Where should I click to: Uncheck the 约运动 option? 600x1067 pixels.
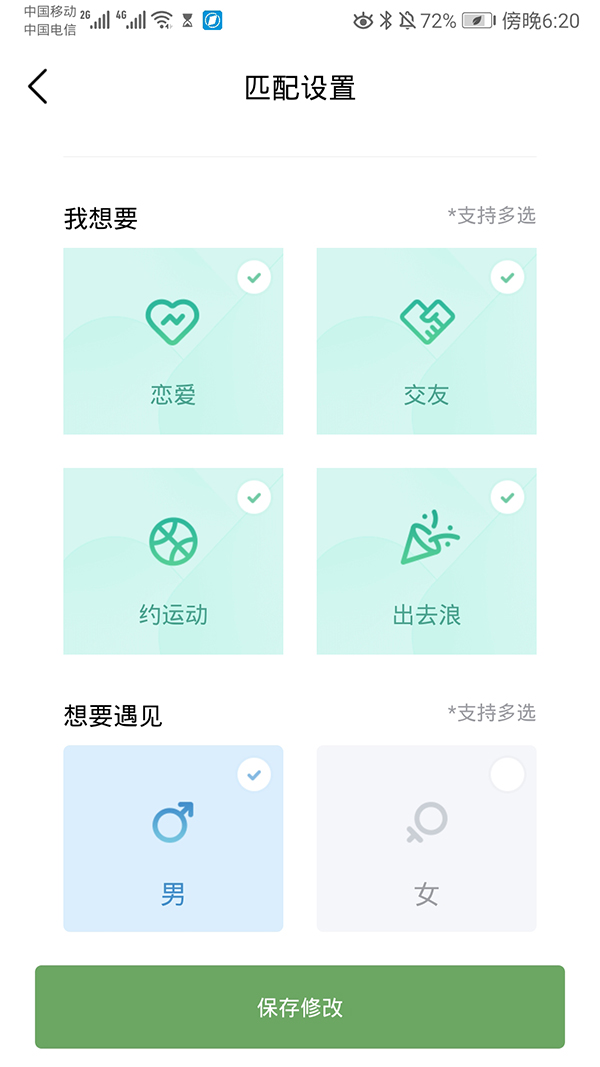click(x=173, y=561)
